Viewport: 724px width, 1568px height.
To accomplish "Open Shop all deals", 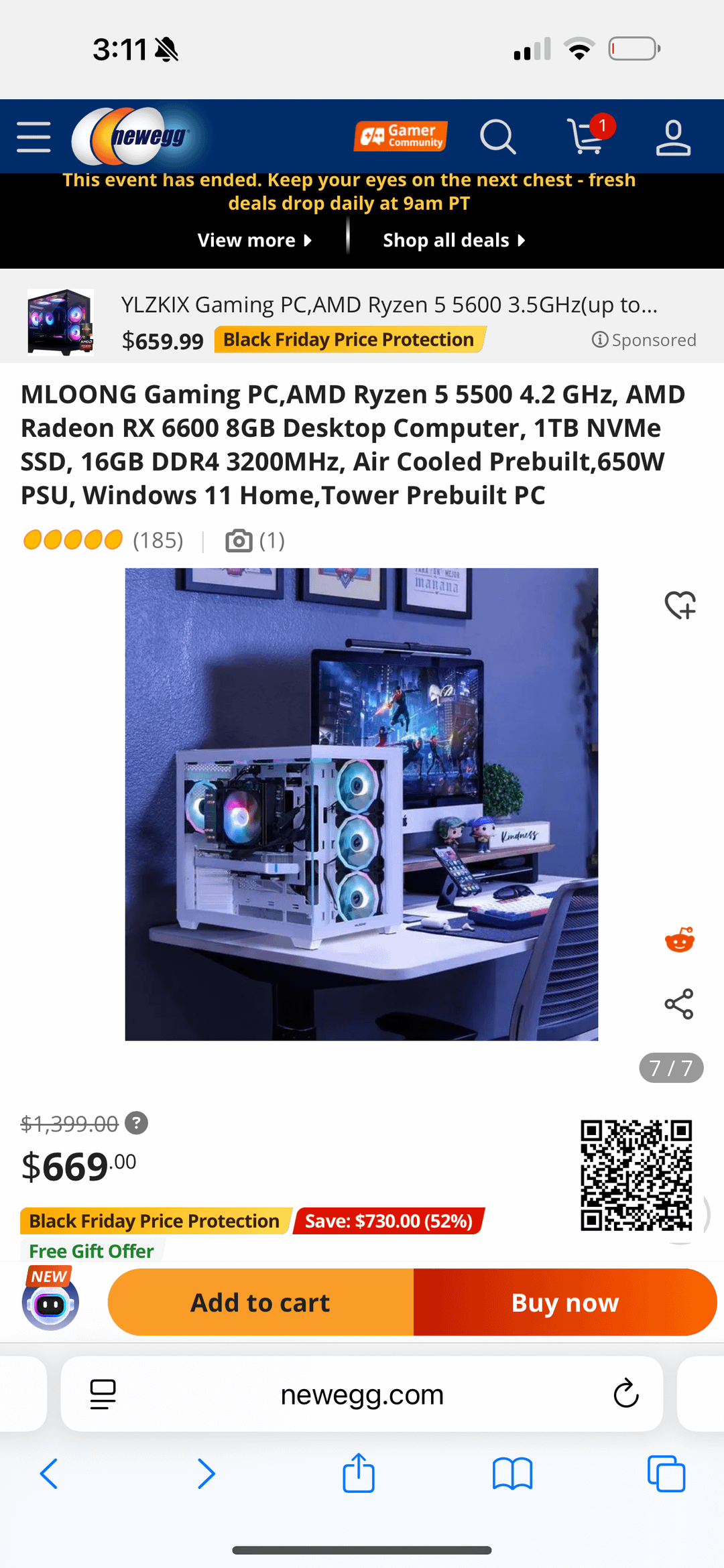I will pyautogui.click(x=454, y=240).
